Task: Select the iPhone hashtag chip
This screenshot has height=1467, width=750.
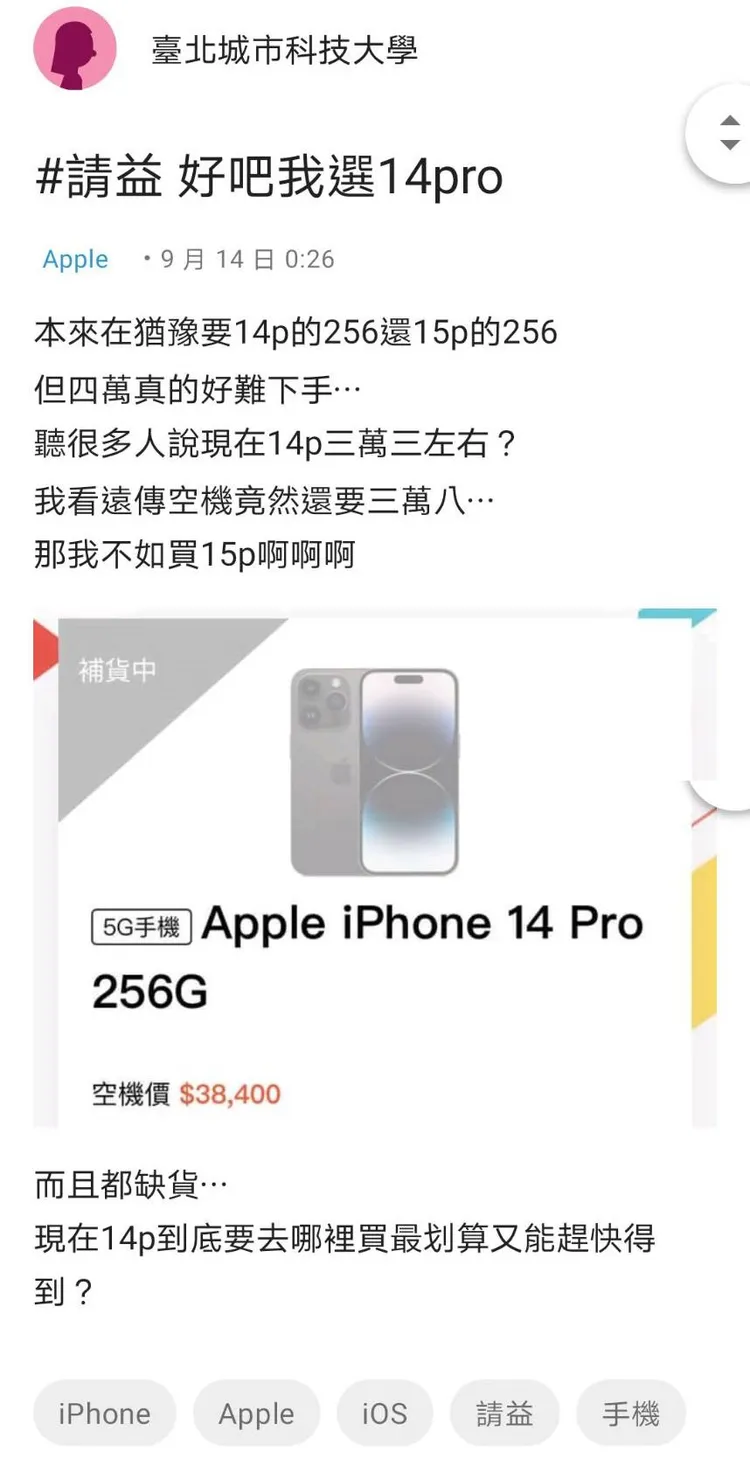Action: 104,1413
